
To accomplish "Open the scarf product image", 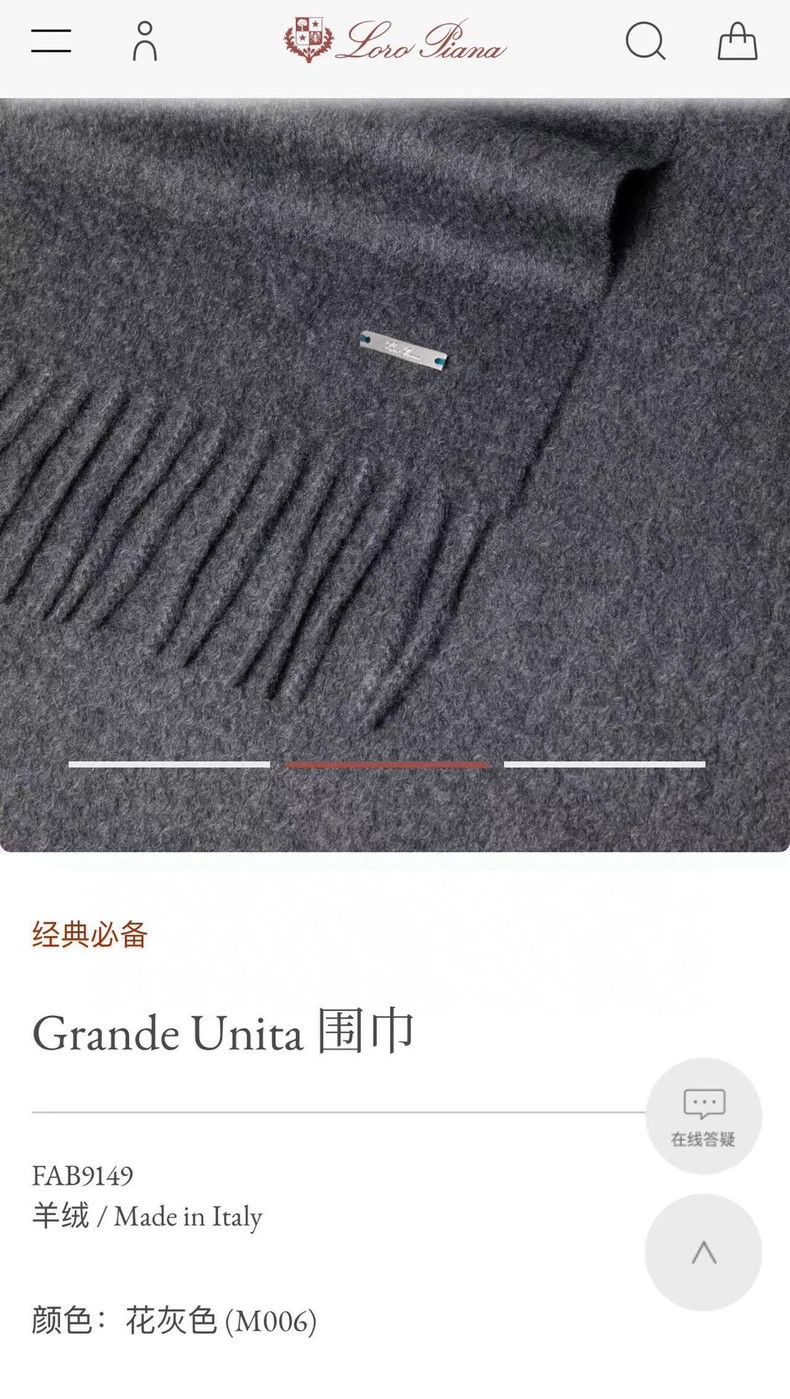I will pyautogui.click(x=395, y=475).
